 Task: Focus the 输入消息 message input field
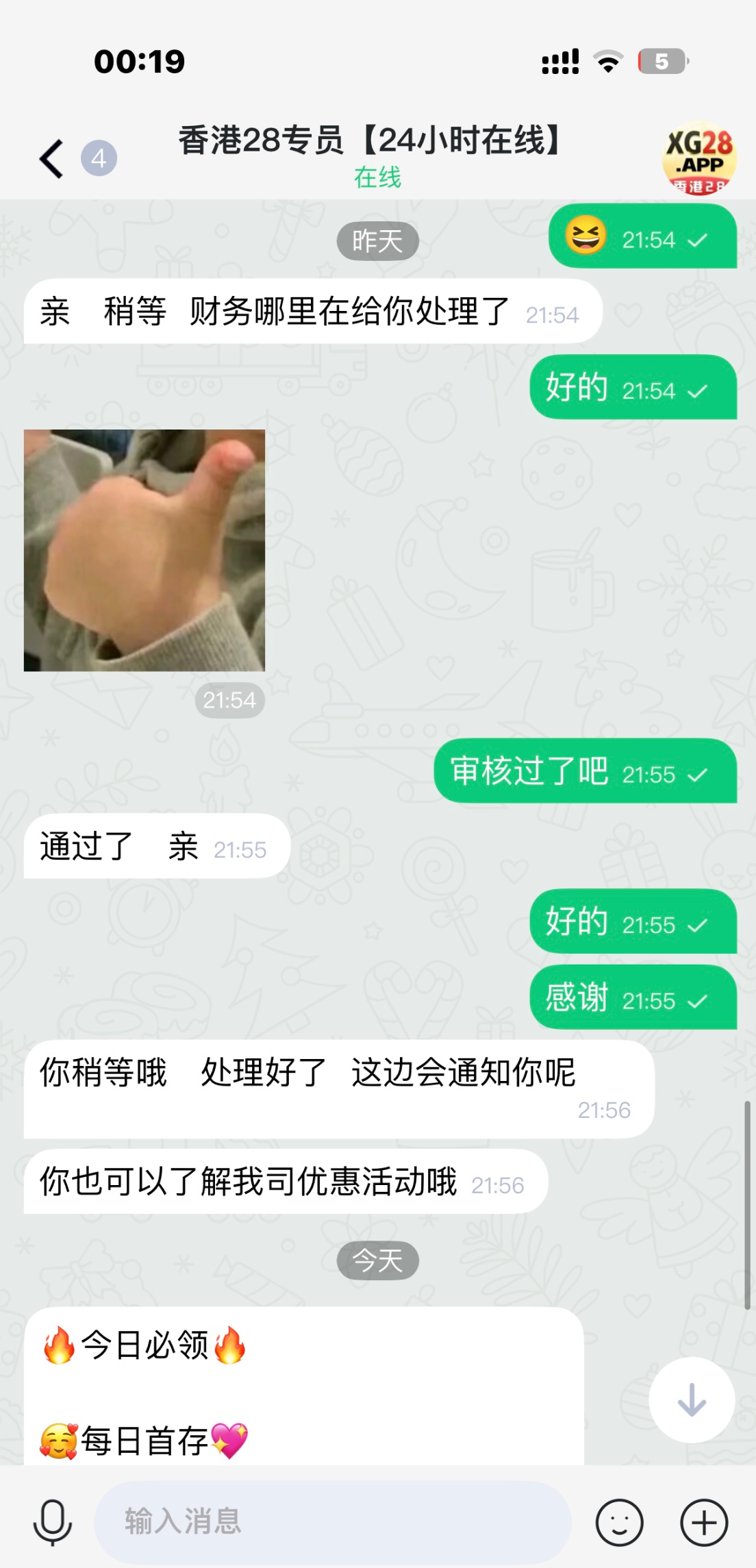(x=332, y=1521)
